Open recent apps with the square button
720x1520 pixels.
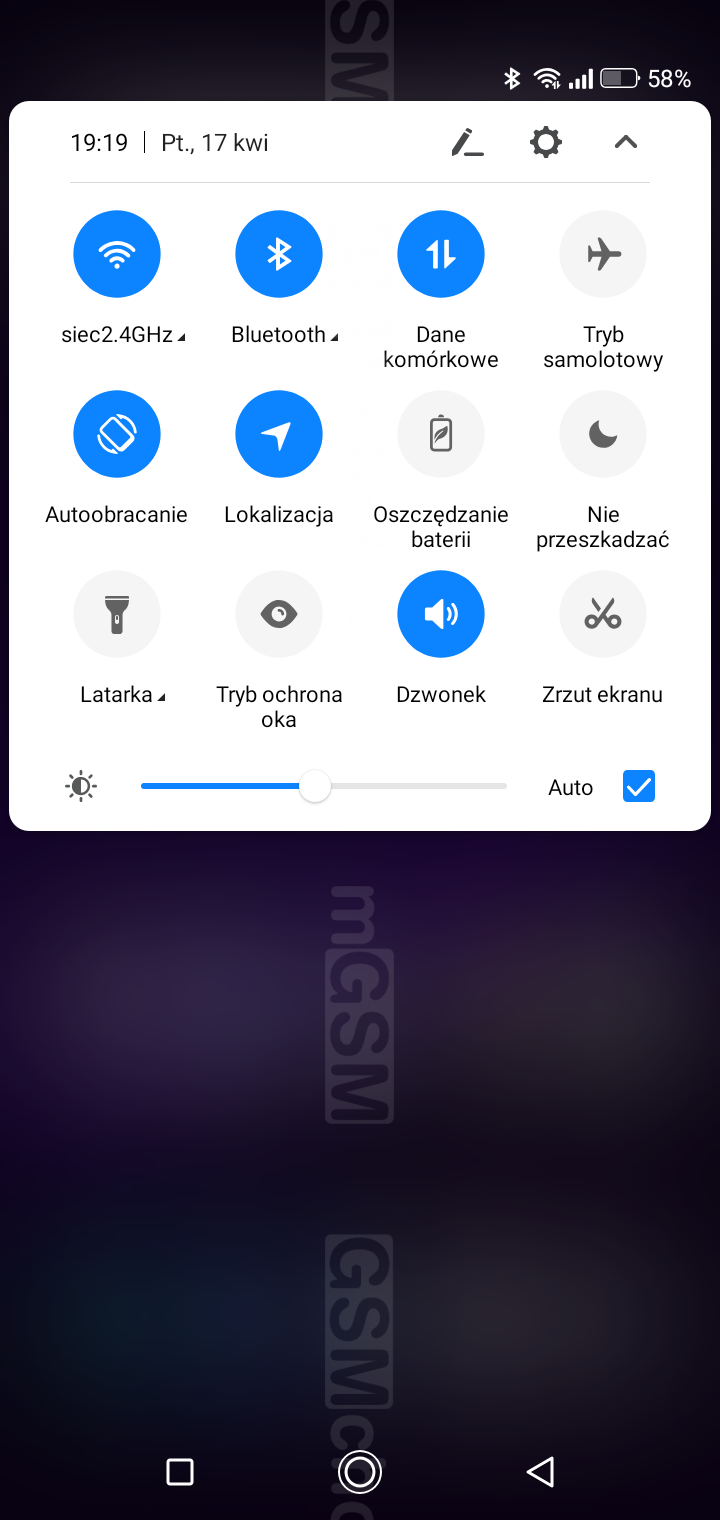point(180,1471)
